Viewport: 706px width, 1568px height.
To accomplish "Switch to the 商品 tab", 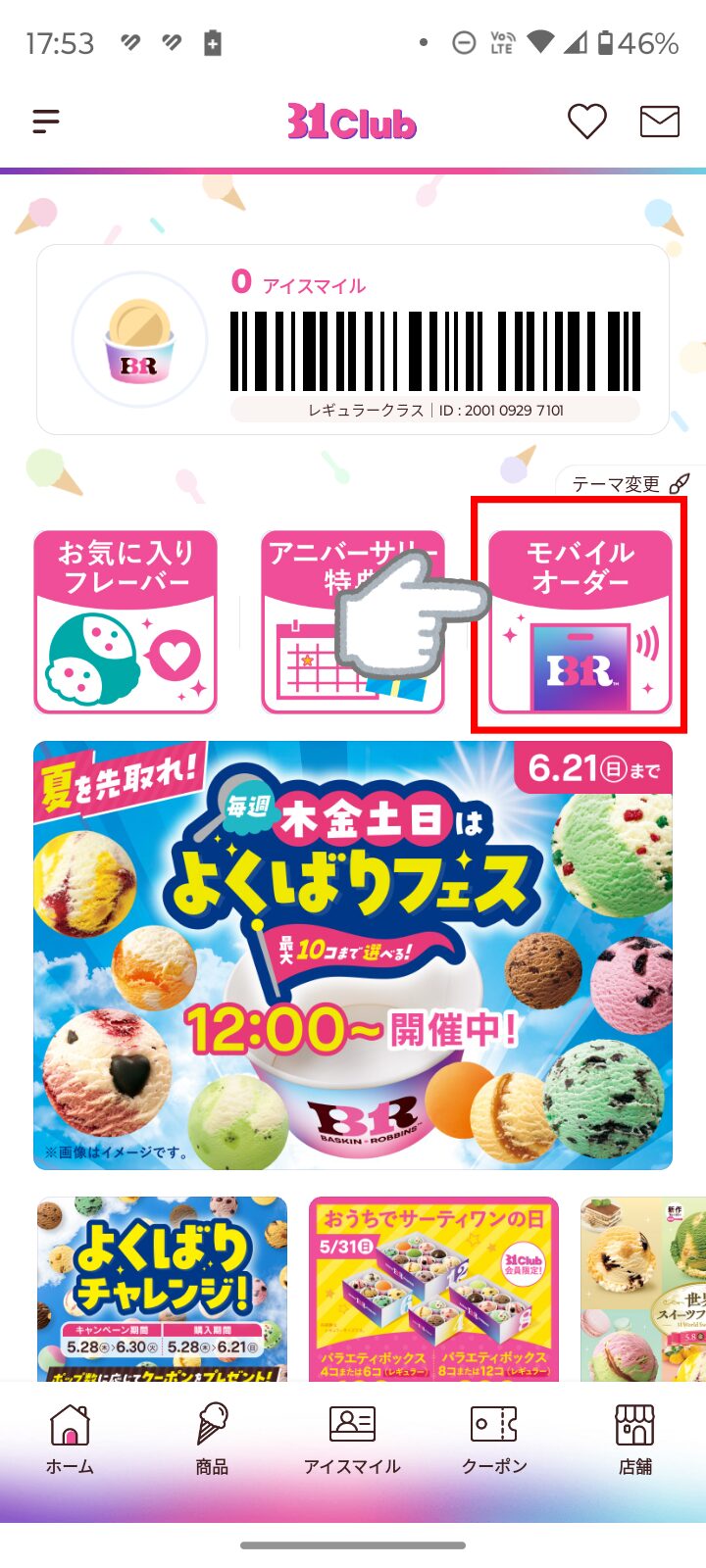I will point(212,1440).
